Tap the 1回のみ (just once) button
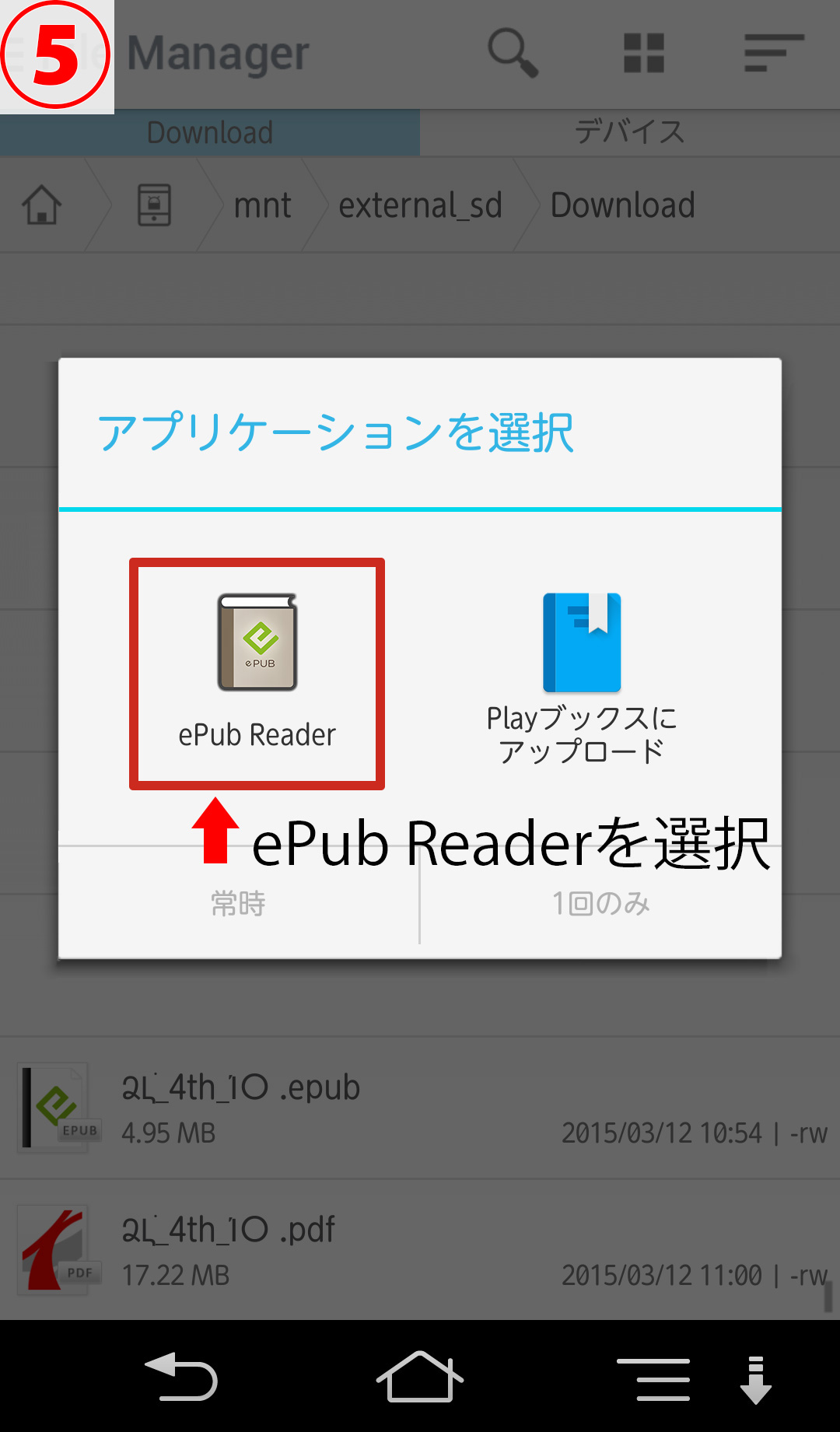 coord(600,903)
